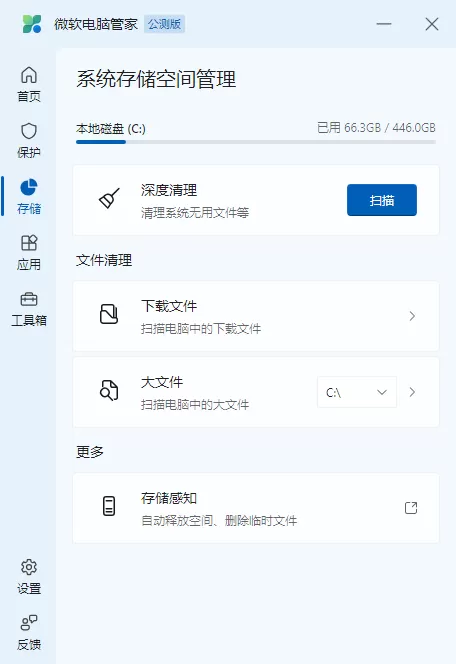This screenshot has width=456, height=664.
Task: Switch to the 保护 section
Action: click(x=29, y=141)
